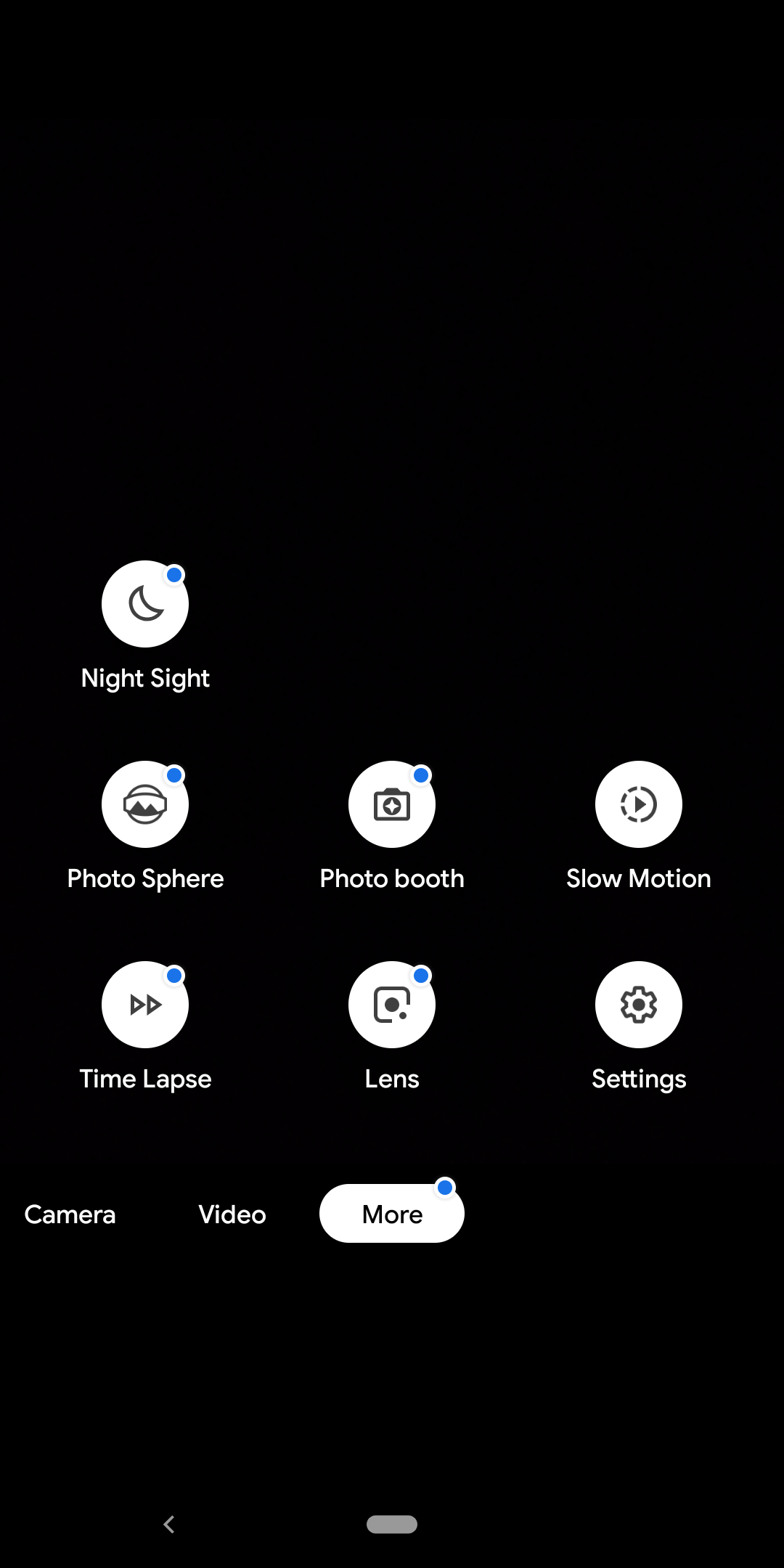
Task: Open Slow Motion capture mode
Action: (x=639, y=804)
